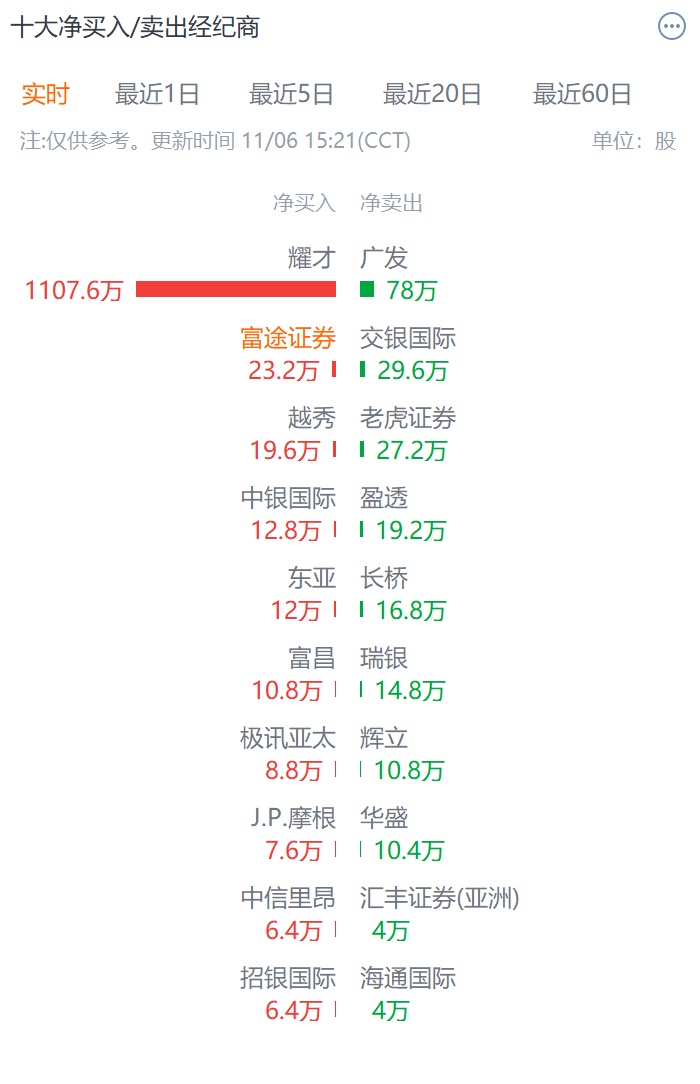
Task: View the 最近60日 broker data
Action: 582,95
